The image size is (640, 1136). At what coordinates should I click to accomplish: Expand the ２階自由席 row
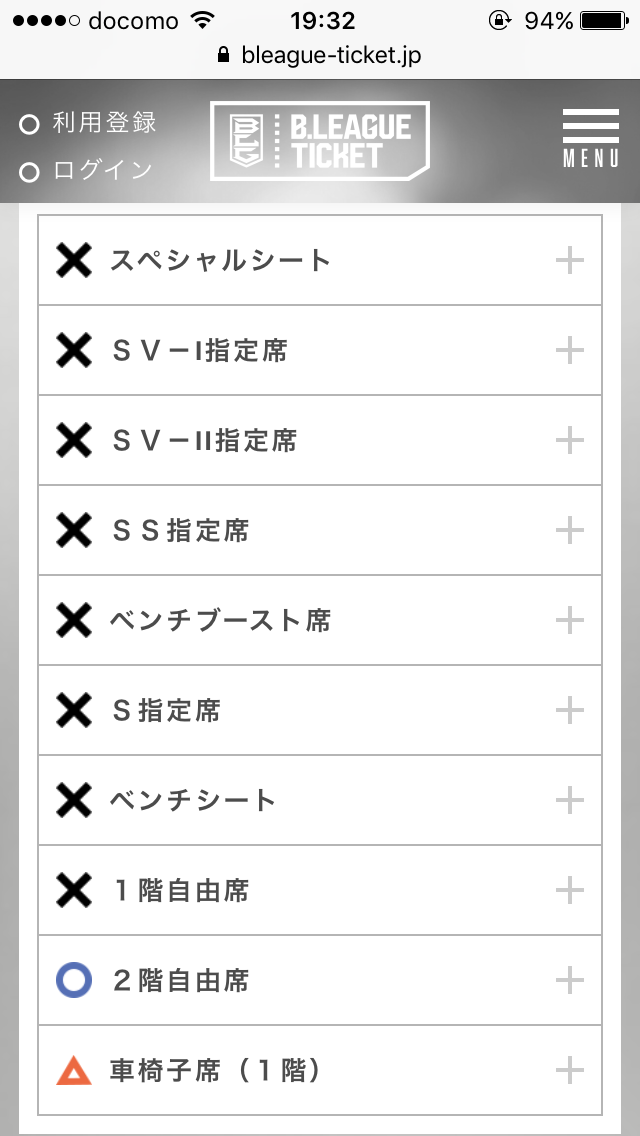[x=320, y=980]
